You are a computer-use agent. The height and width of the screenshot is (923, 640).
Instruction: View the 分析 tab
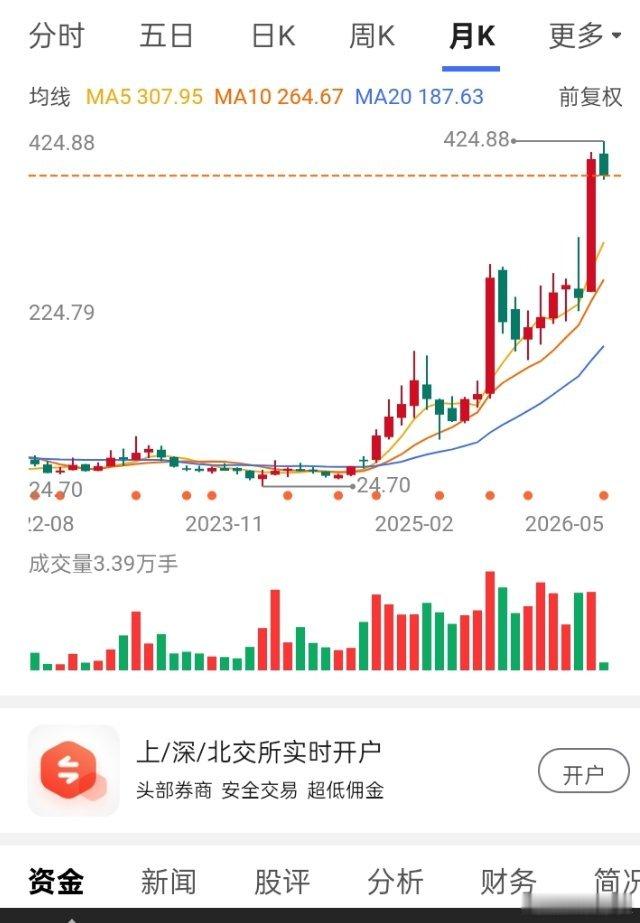click(x=395, y=882)
